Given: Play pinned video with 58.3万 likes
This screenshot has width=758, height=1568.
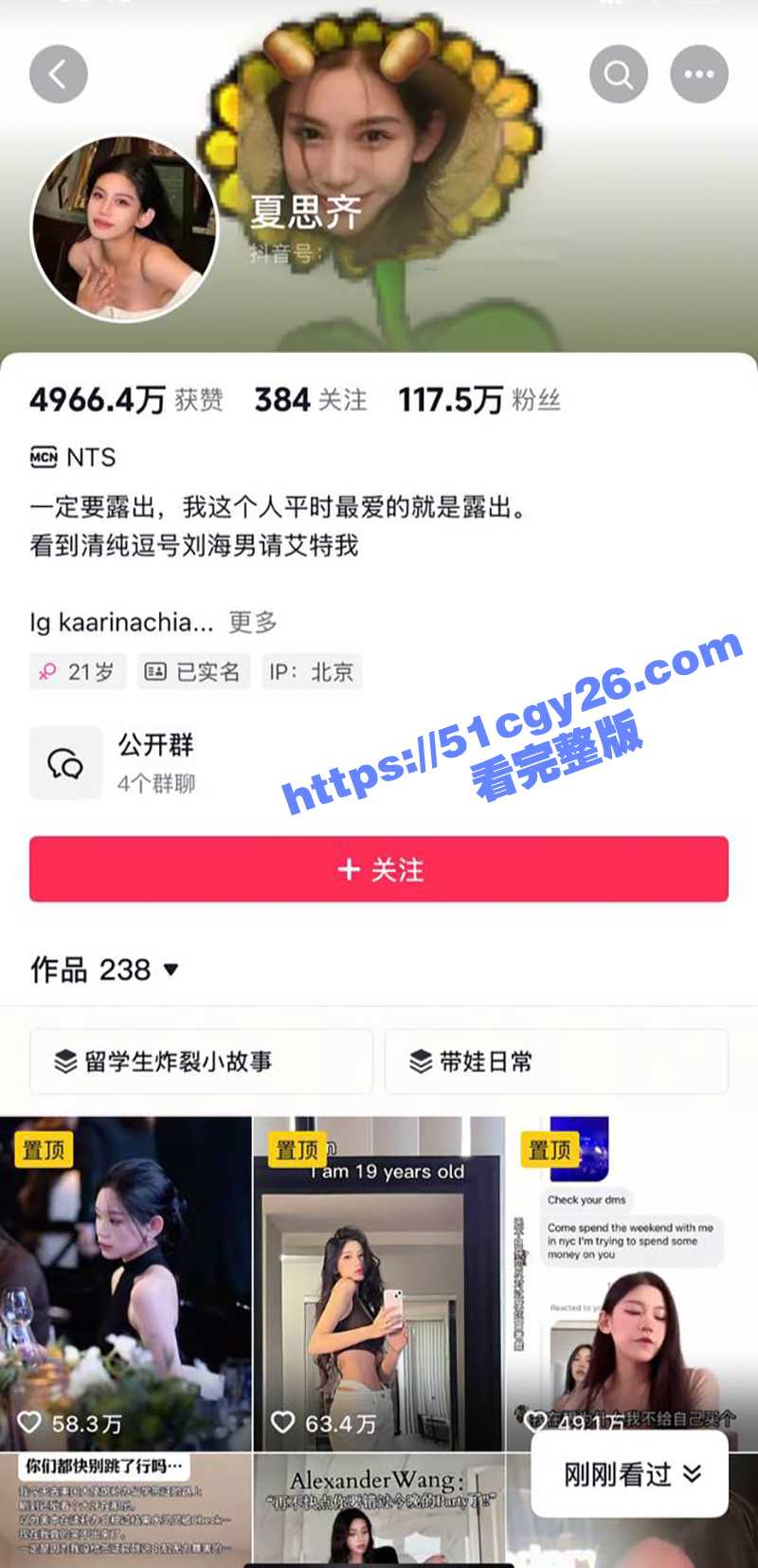Looking at the screenshot, I should click(126, 1285).
